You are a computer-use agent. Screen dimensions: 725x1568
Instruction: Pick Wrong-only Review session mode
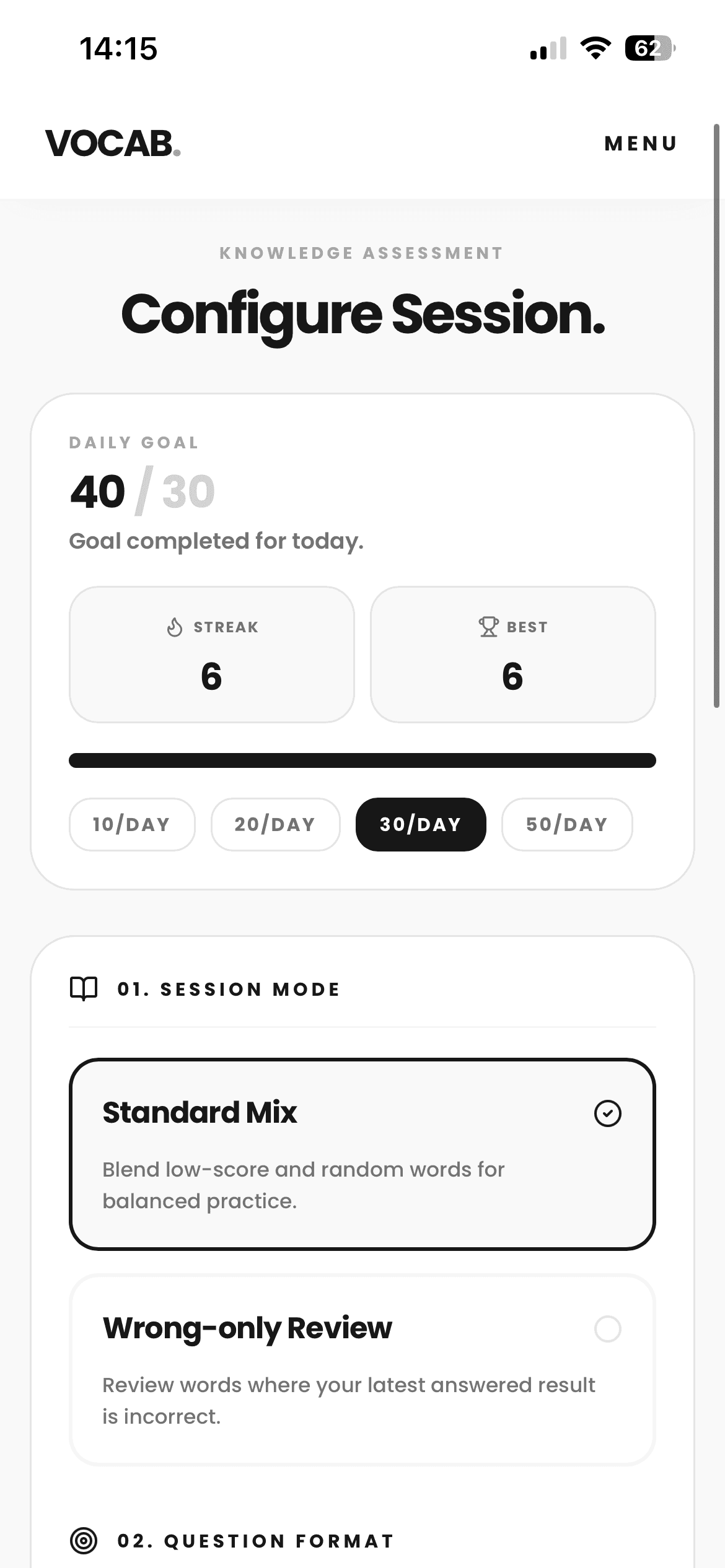362,1370
